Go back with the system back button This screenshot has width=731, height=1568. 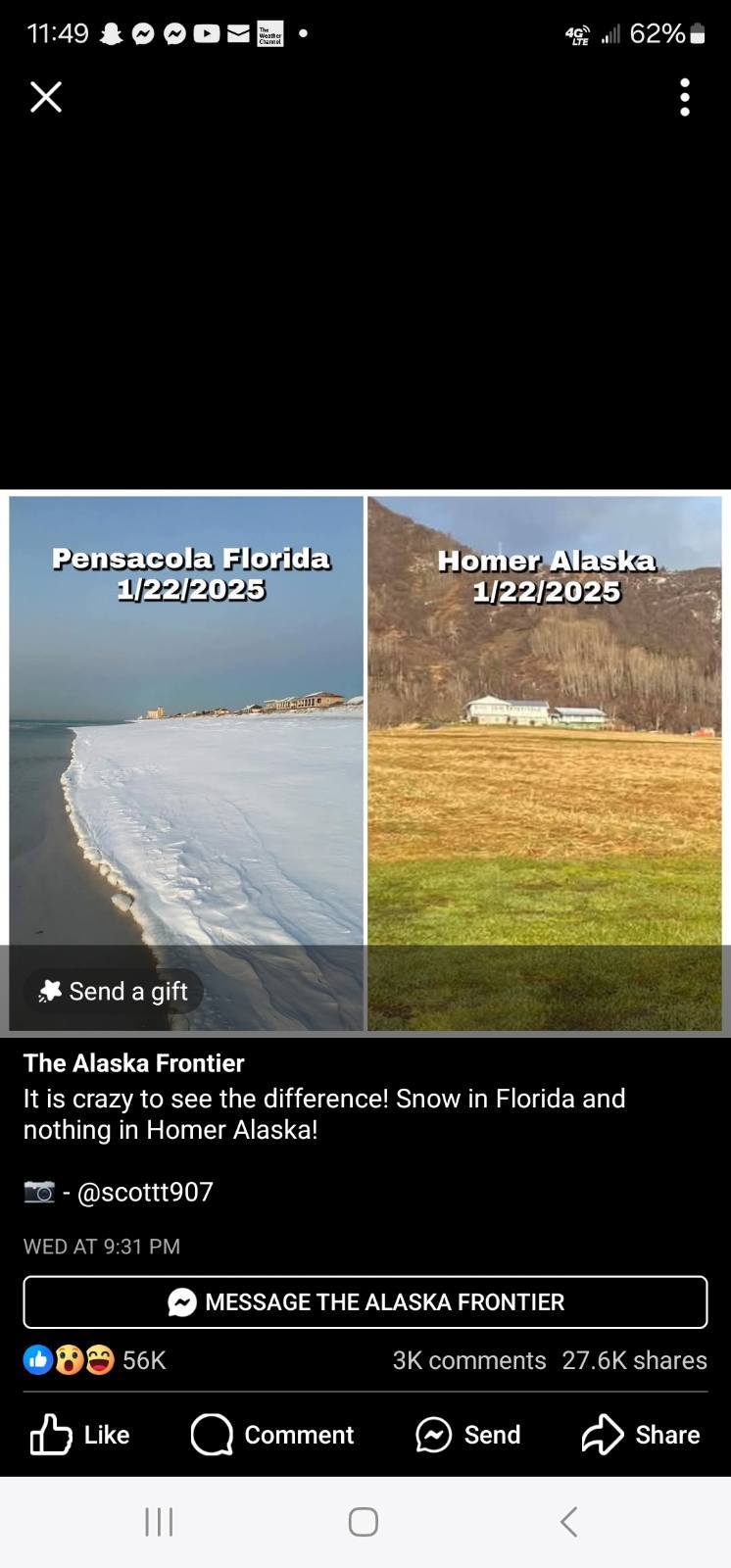[x=568, y=1521]
